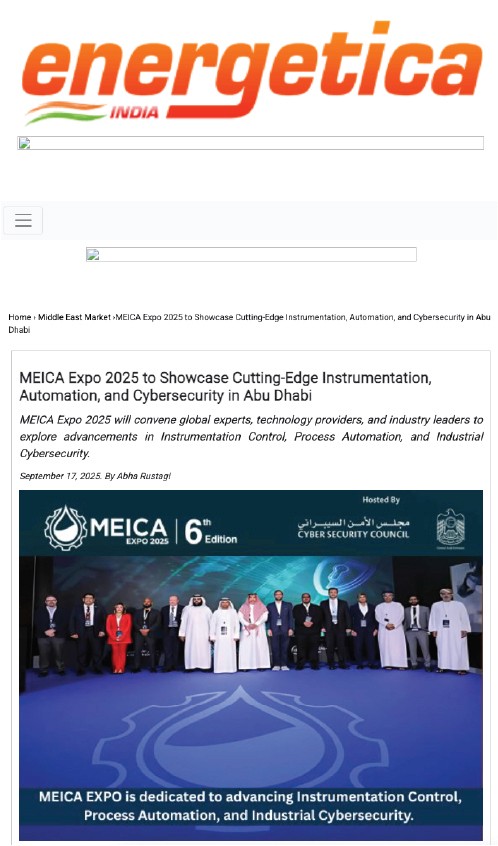Image resolution: width=498 pixels, height=846 pixels.
Task: Open the banner ad below the logo
Action: [x=250, y=143]
